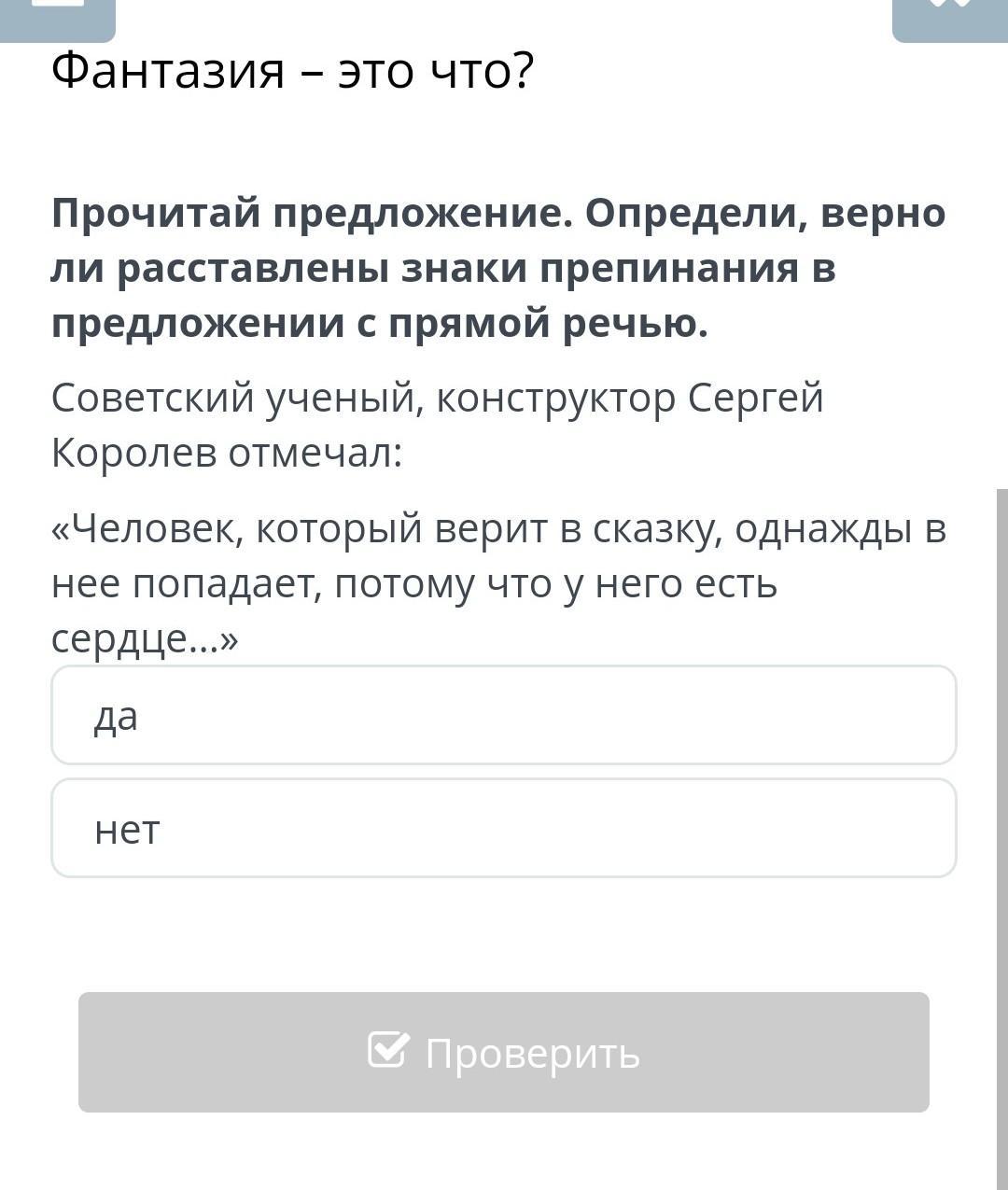Select the answer «да»
The width and height of the screenshot is (1008, 1190).
click(504, 715)
